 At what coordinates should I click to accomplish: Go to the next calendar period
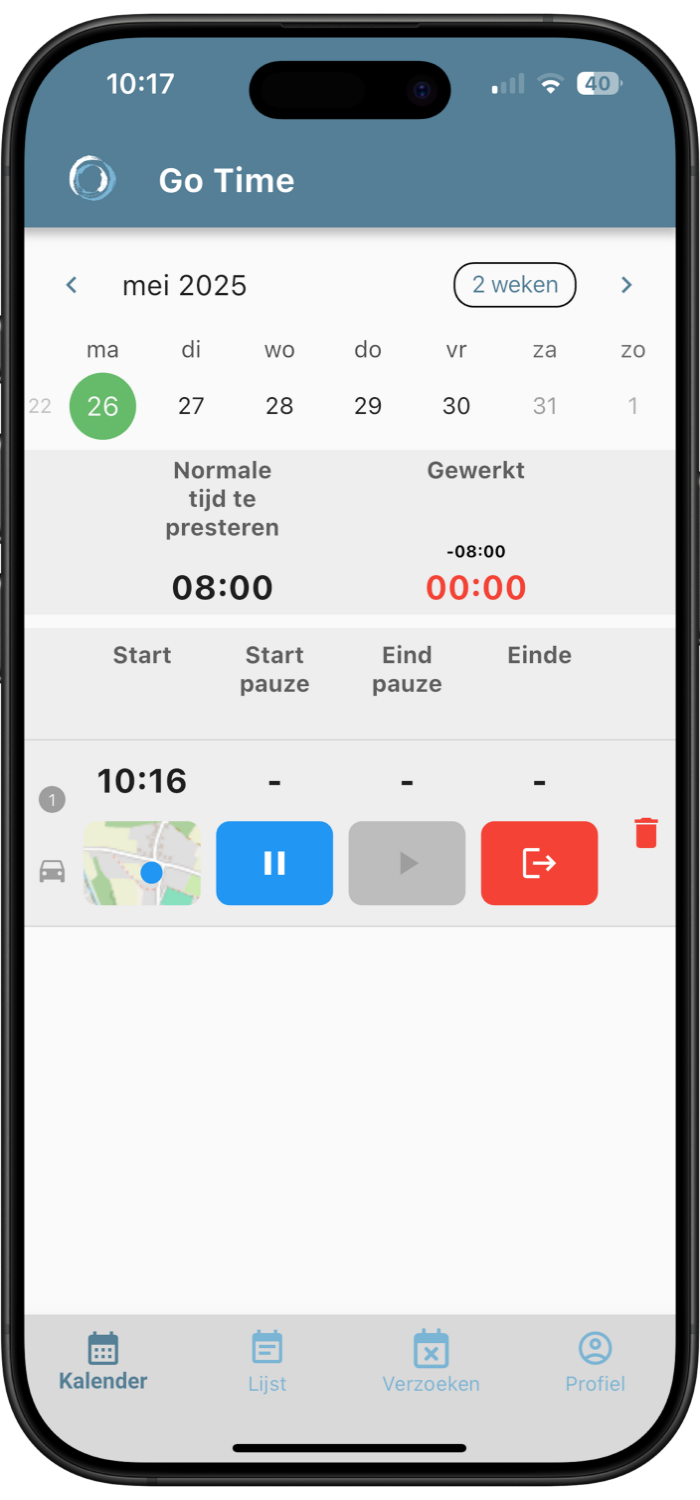coord(627,286)
